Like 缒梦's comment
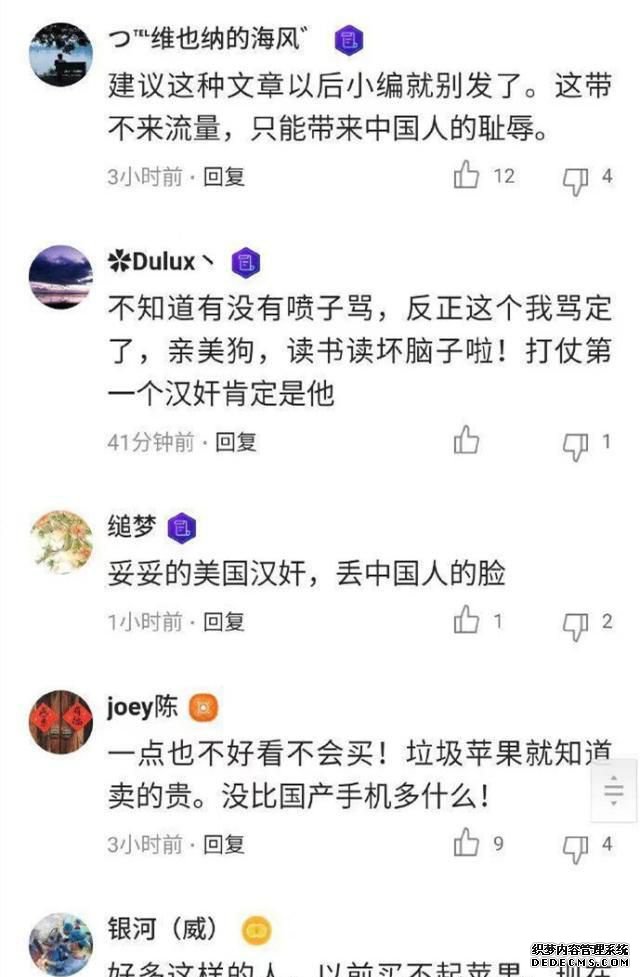640x977 pixels. point(467,621)
